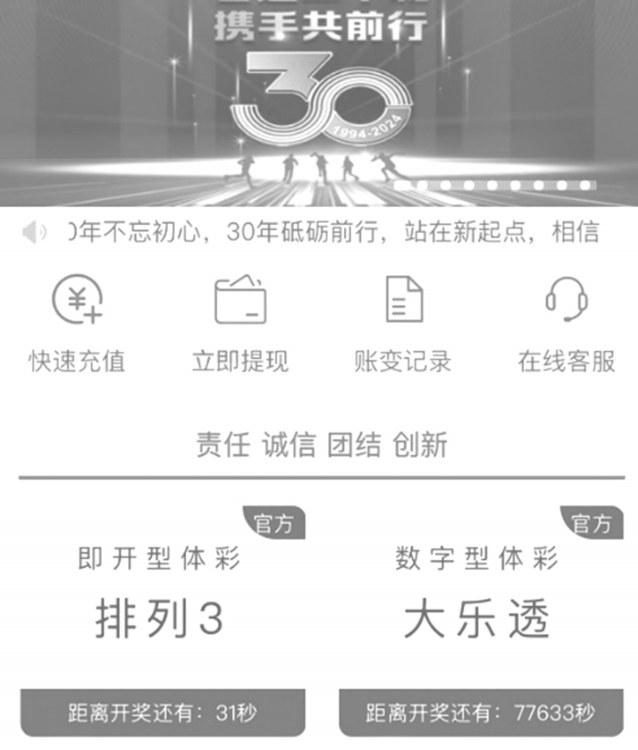This screenshot has width=638, height=750.
Task: View 账变记录 account change records
Action: point(403,322)
